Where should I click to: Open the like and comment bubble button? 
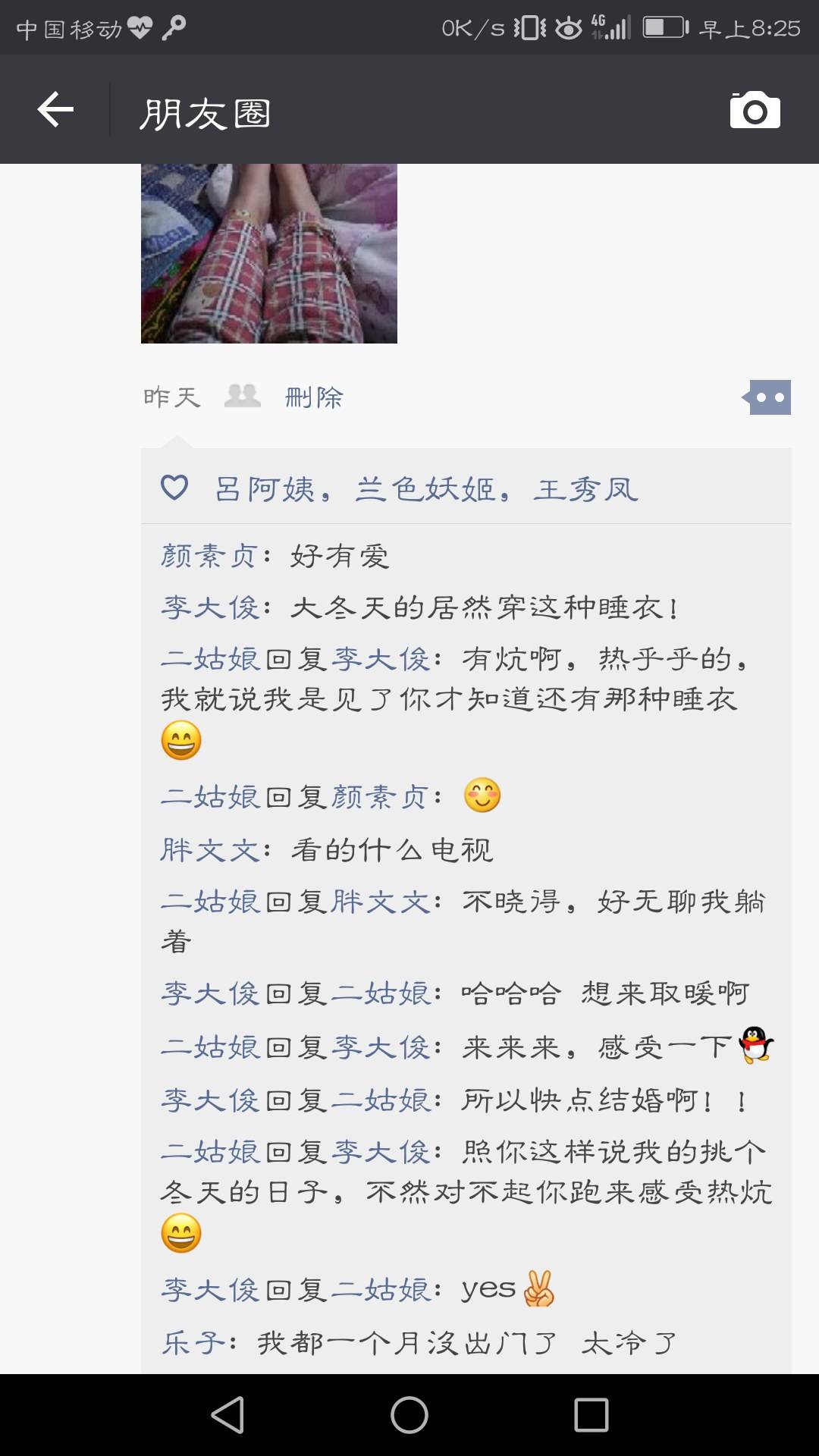pyautogui.click(x=768, y=397)
